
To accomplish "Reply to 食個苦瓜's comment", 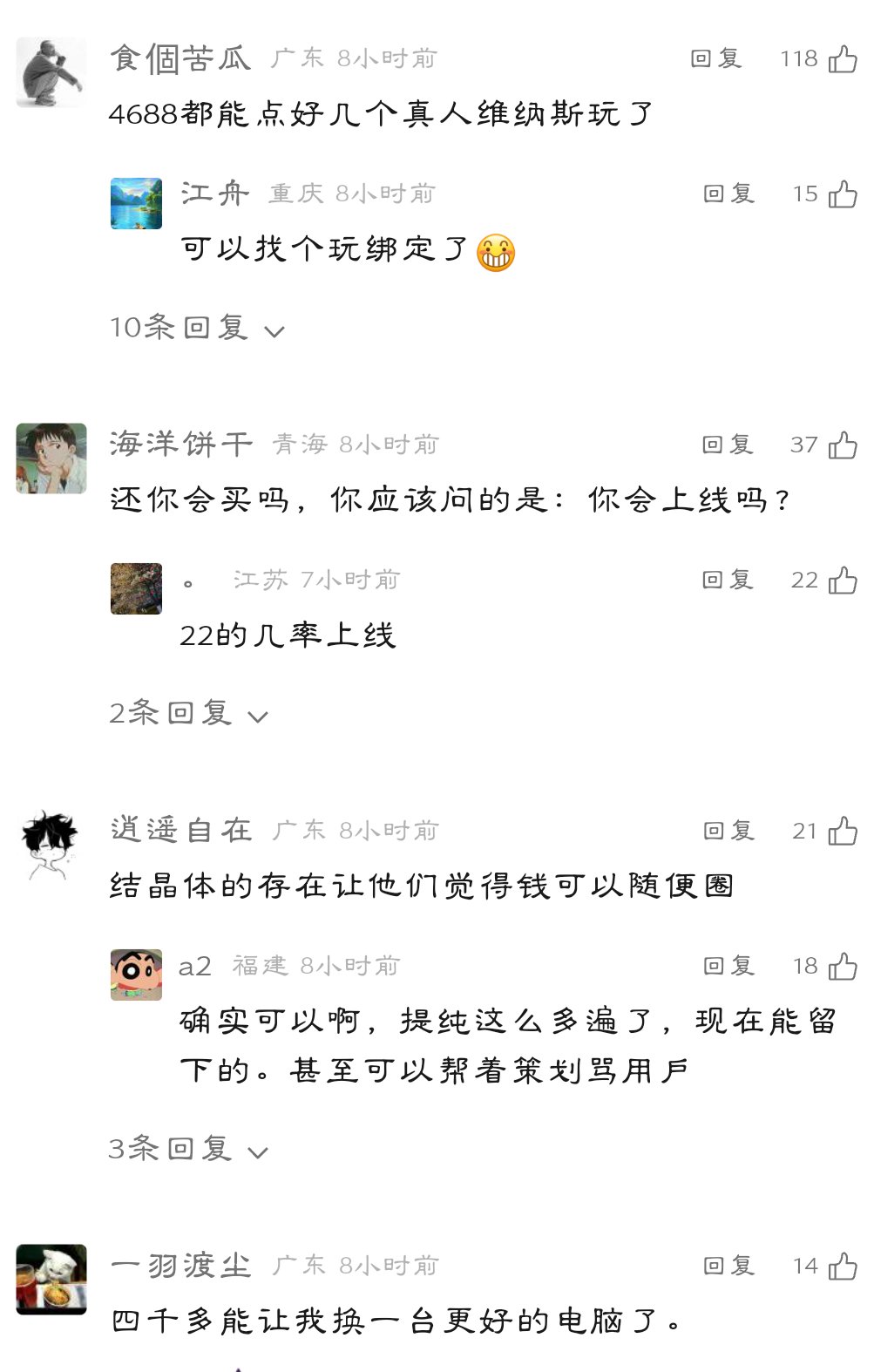I will 715,58.
